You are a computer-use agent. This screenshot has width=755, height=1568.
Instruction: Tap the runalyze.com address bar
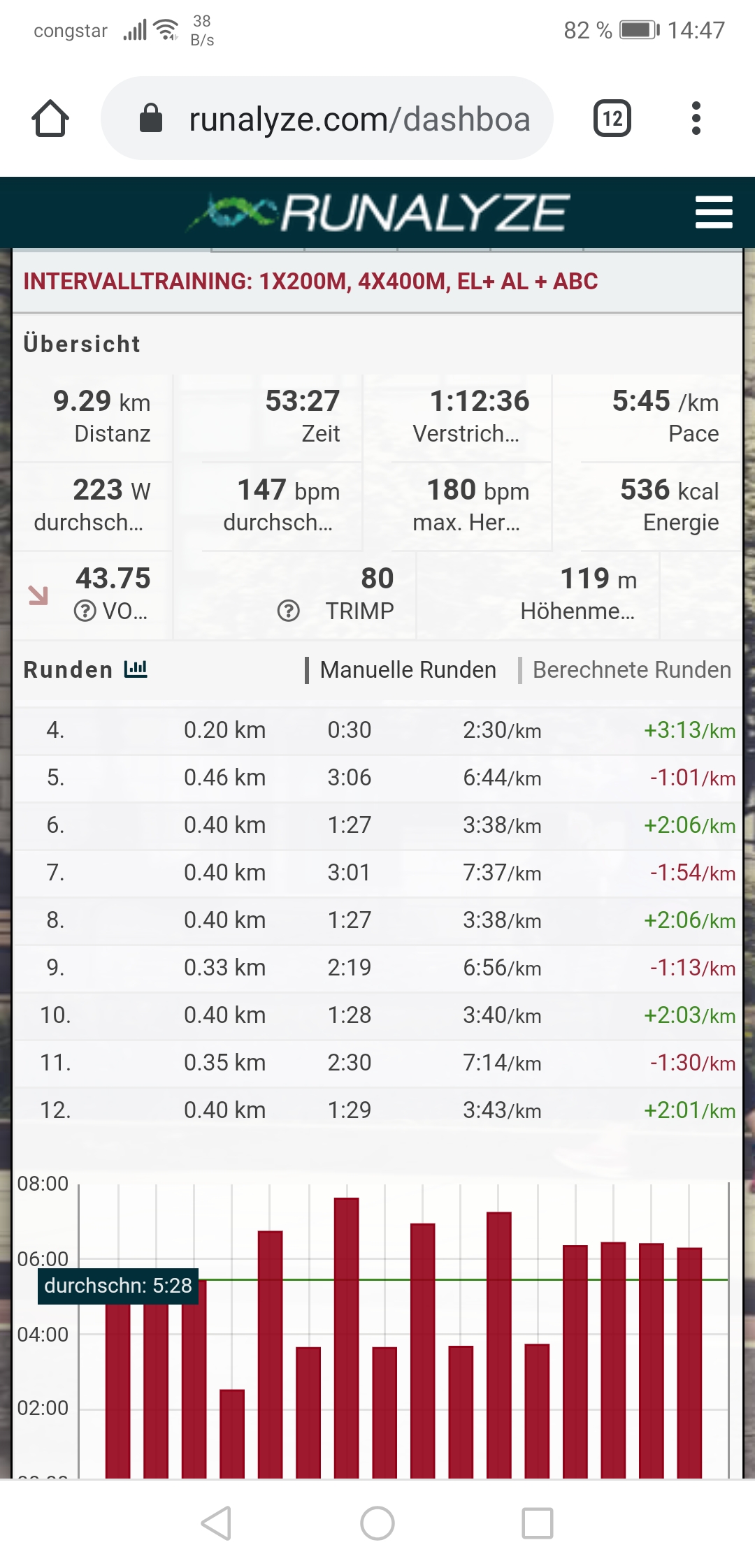tap(327, 119)
